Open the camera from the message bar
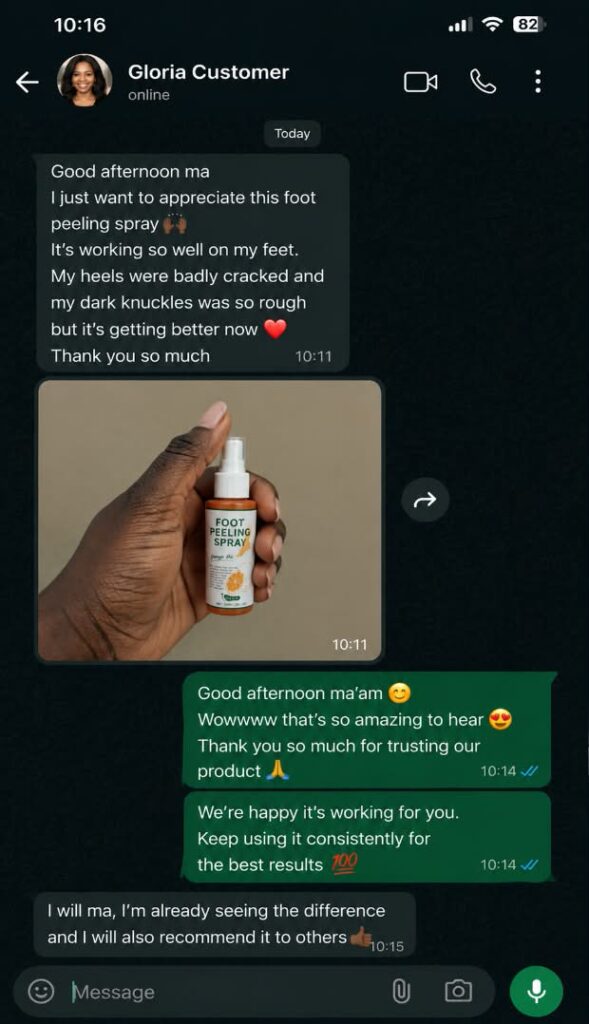This screenshot has height=1024, width=589. [x=458, y=991]
